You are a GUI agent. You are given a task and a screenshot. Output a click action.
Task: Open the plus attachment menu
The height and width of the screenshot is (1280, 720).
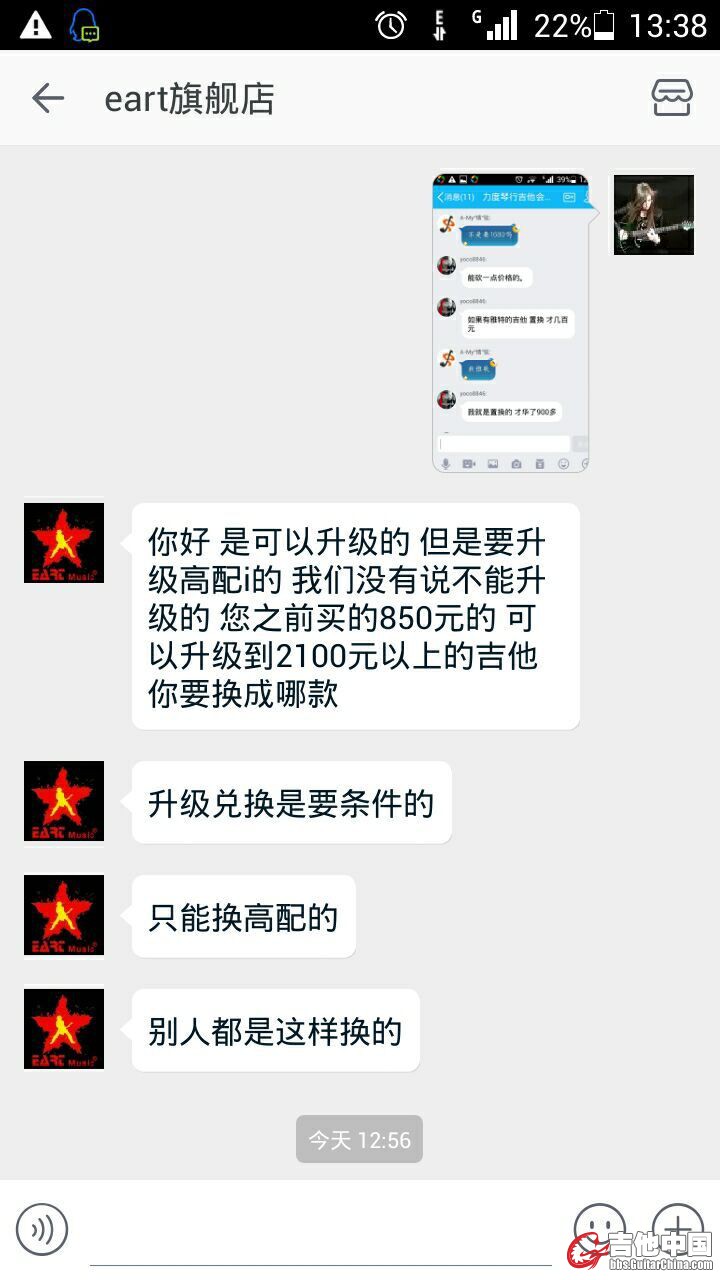(x=678, y=1226)
